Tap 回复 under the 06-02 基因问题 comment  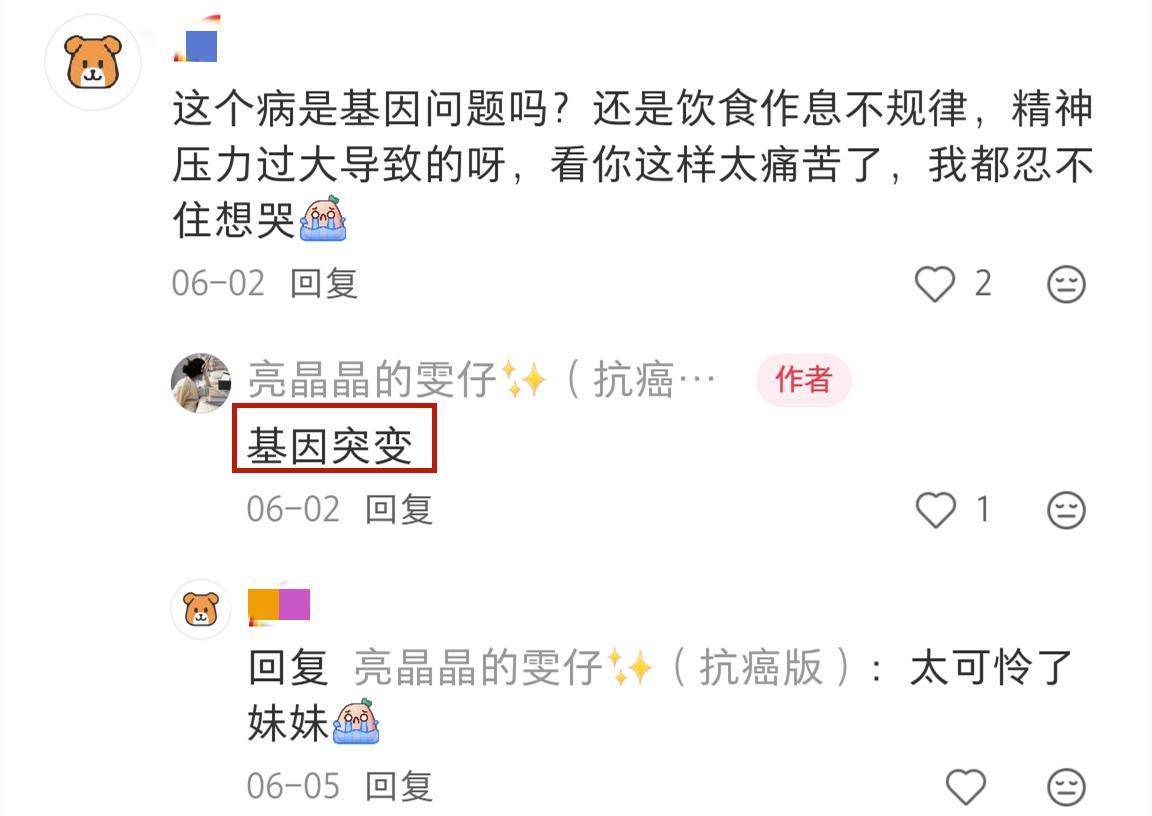(324, 284)
